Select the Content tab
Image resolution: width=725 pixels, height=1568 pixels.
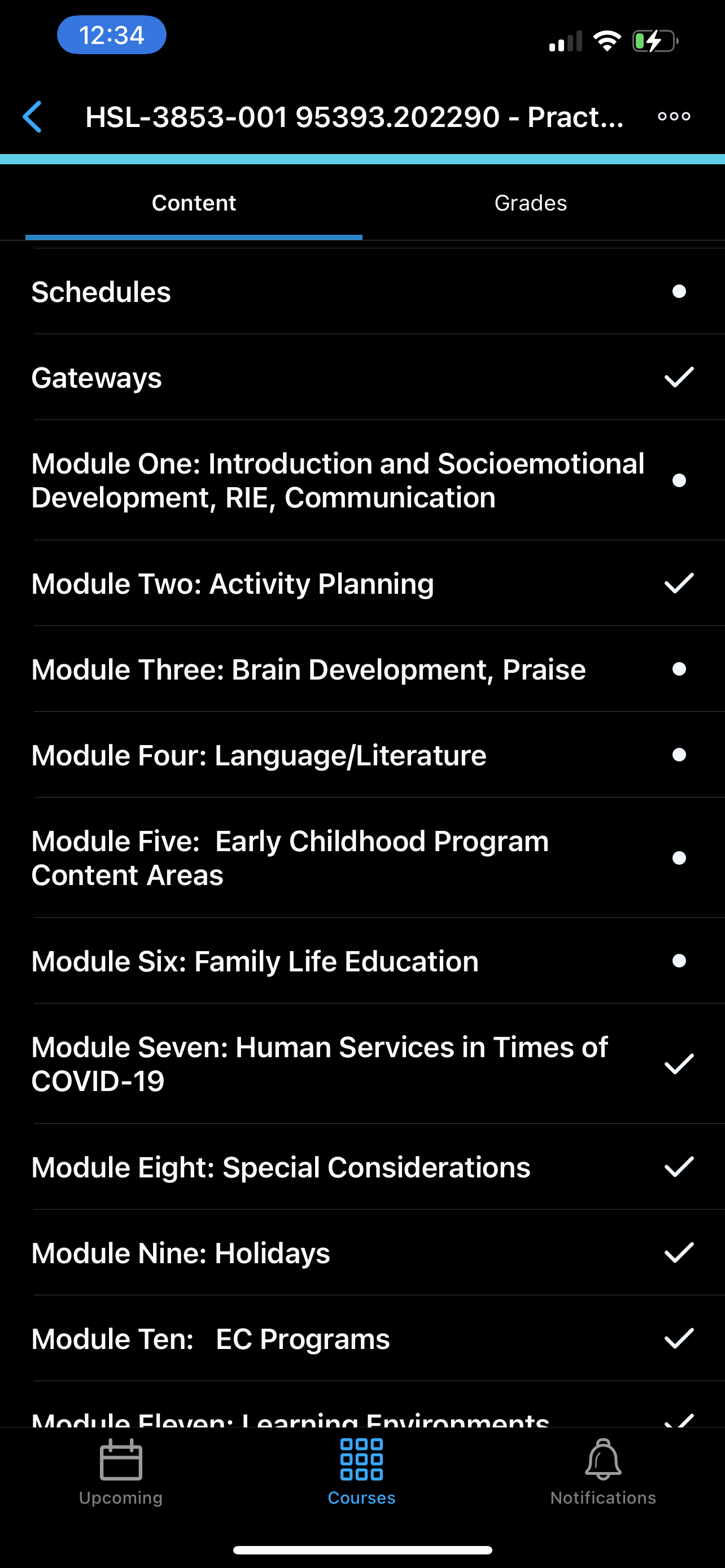(194, 203)
